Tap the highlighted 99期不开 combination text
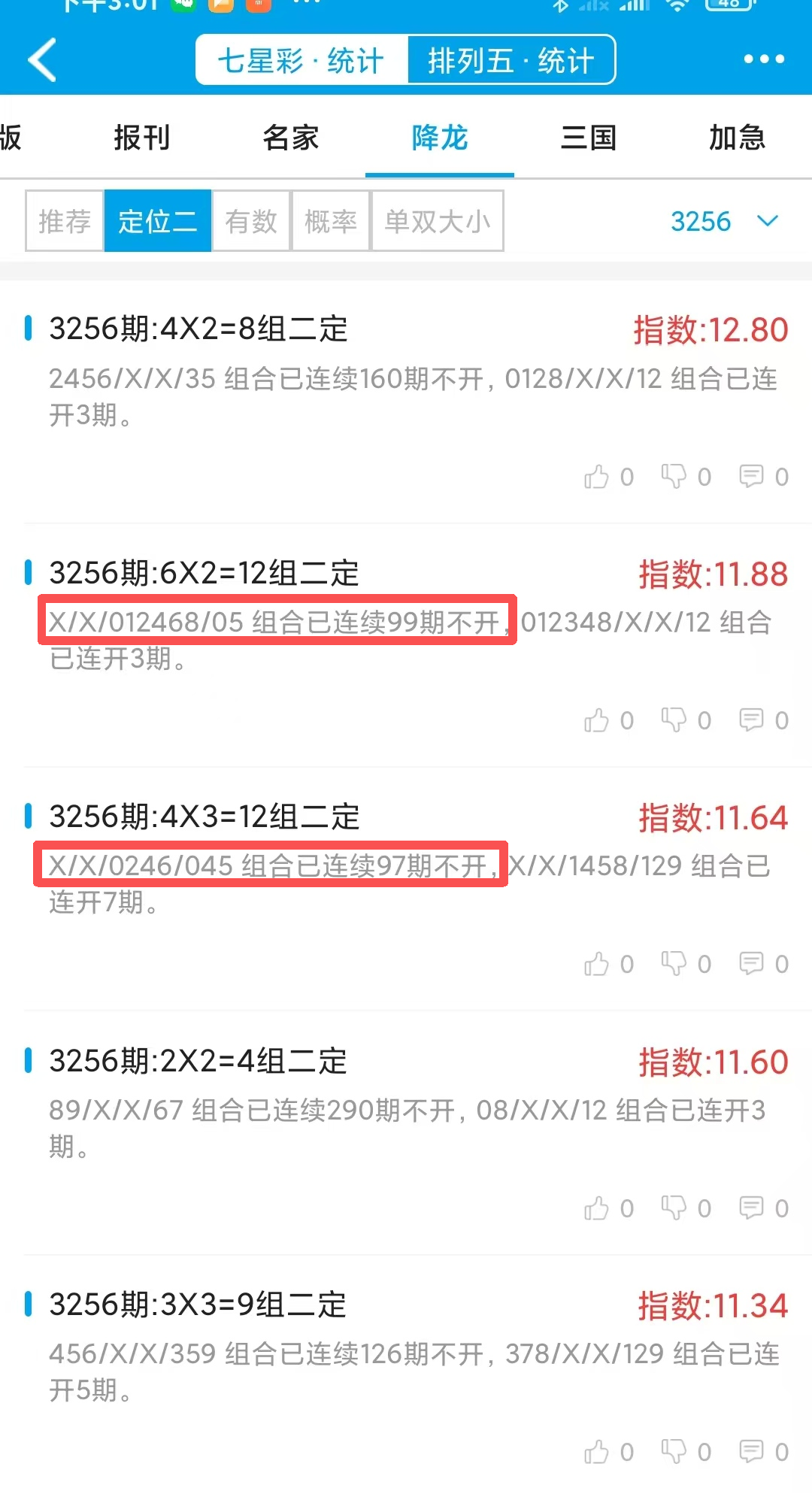Screen dimensions: 812x1497 pos(276,622)
